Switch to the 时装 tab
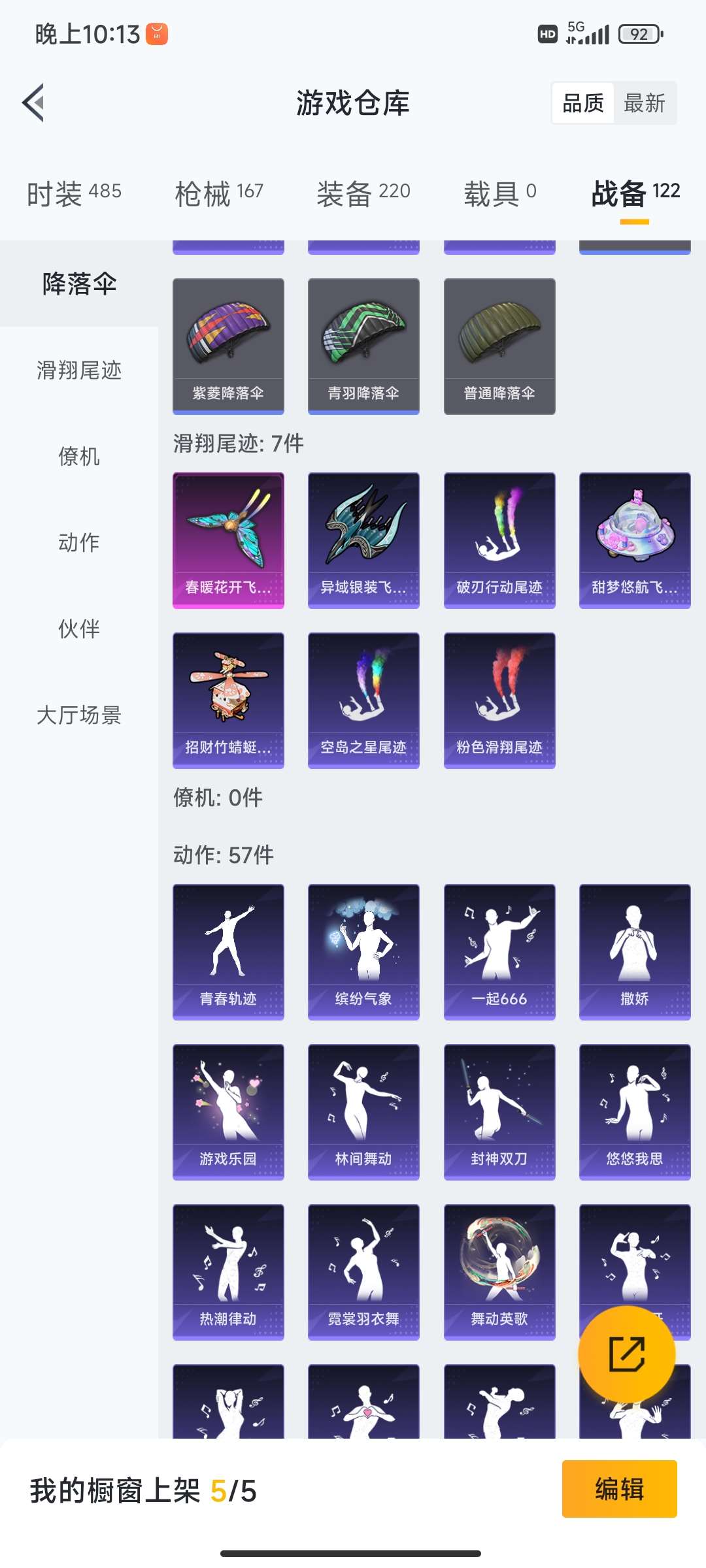 74,193
